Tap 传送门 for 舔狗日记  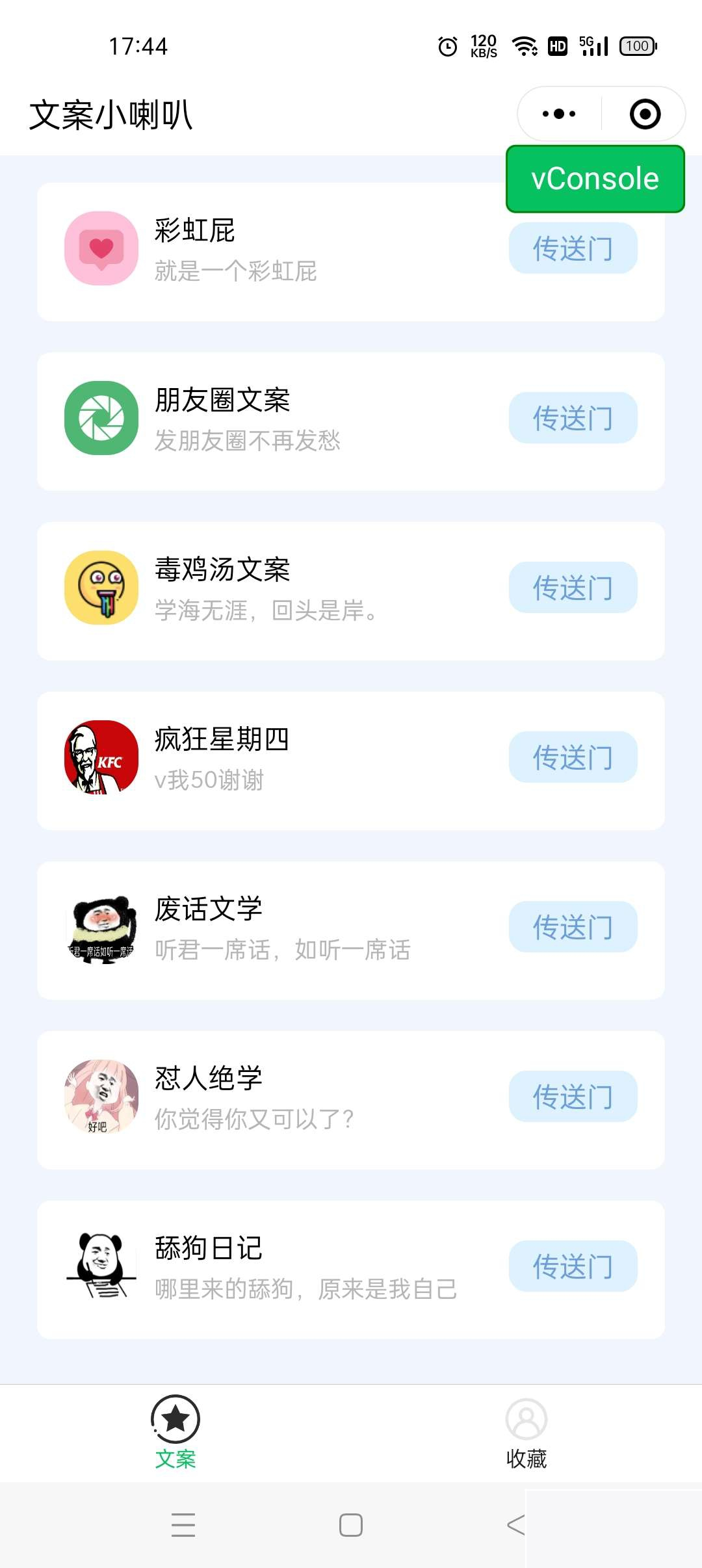573,1266
